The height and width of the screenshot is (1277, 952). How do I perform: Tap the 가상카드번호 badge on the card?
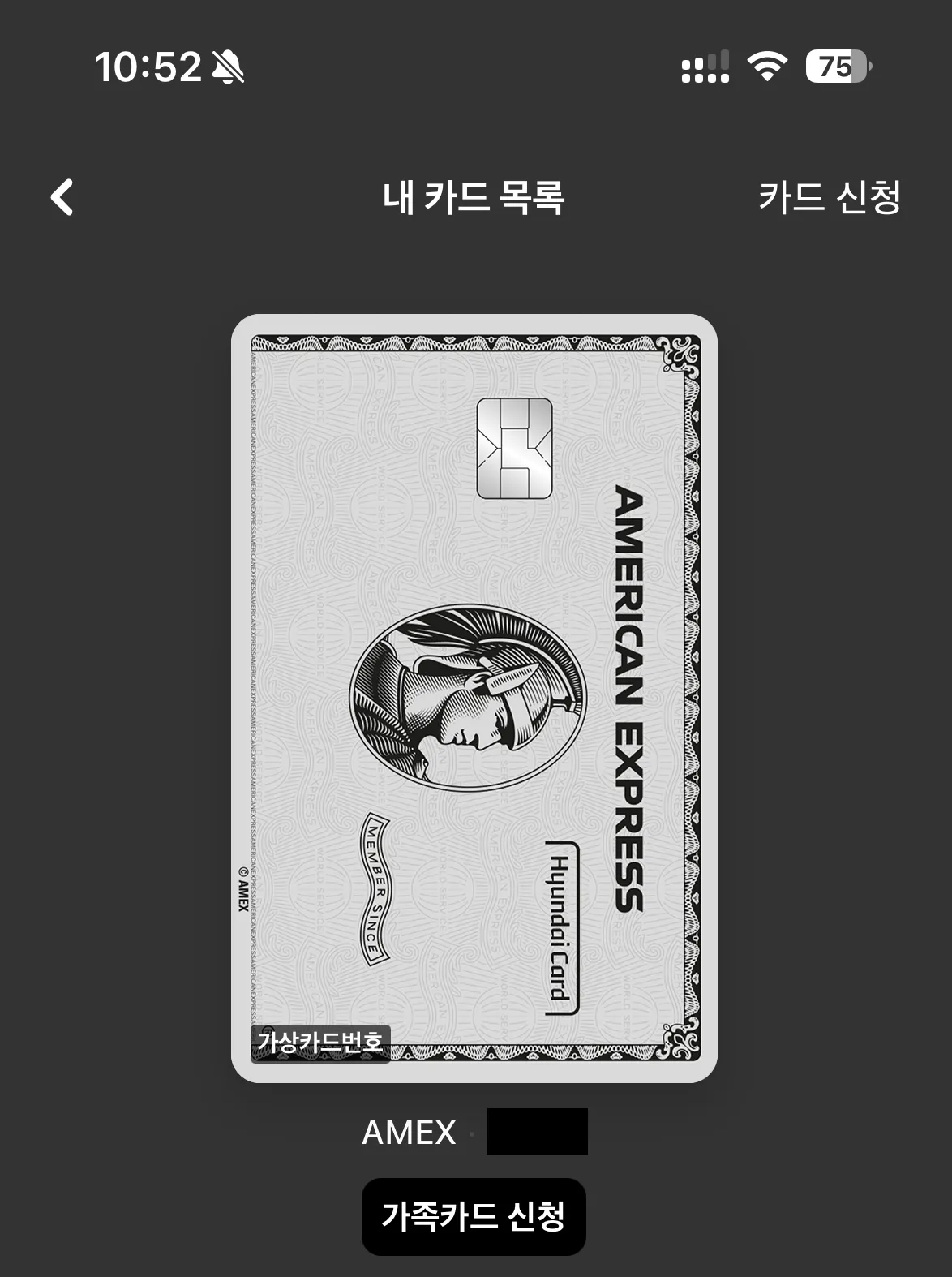320,1042
